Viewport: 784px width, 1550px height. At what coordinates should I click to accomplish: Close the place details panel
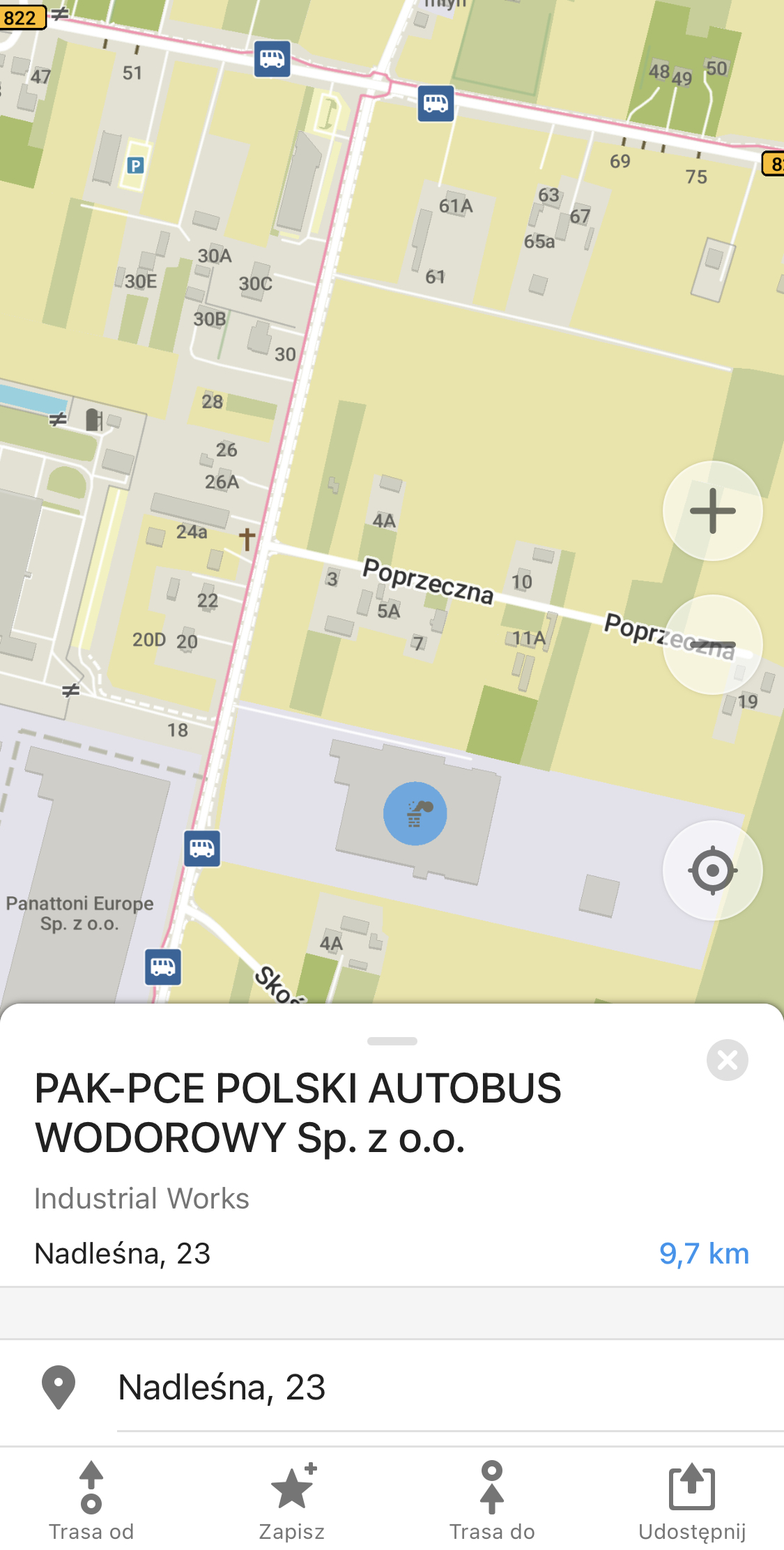click(x=727, y=1060)
